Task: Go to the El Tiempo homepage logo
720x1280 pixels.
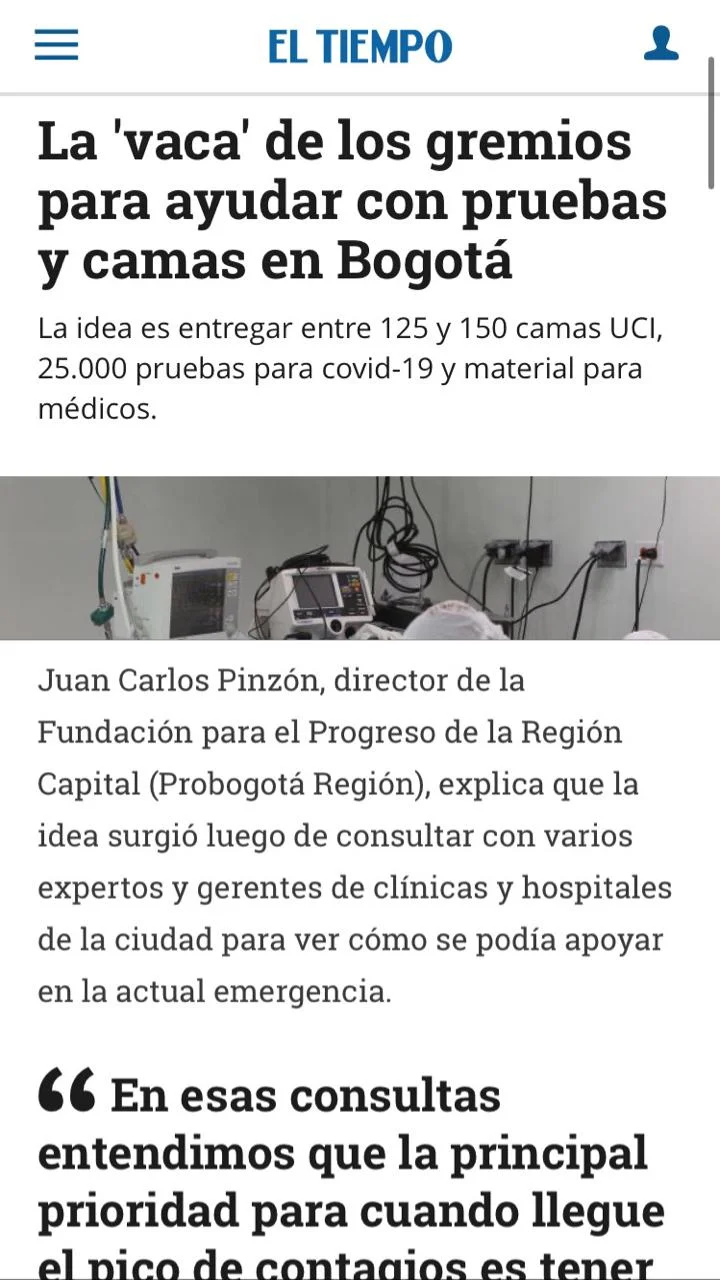Action: click(360, 46)
